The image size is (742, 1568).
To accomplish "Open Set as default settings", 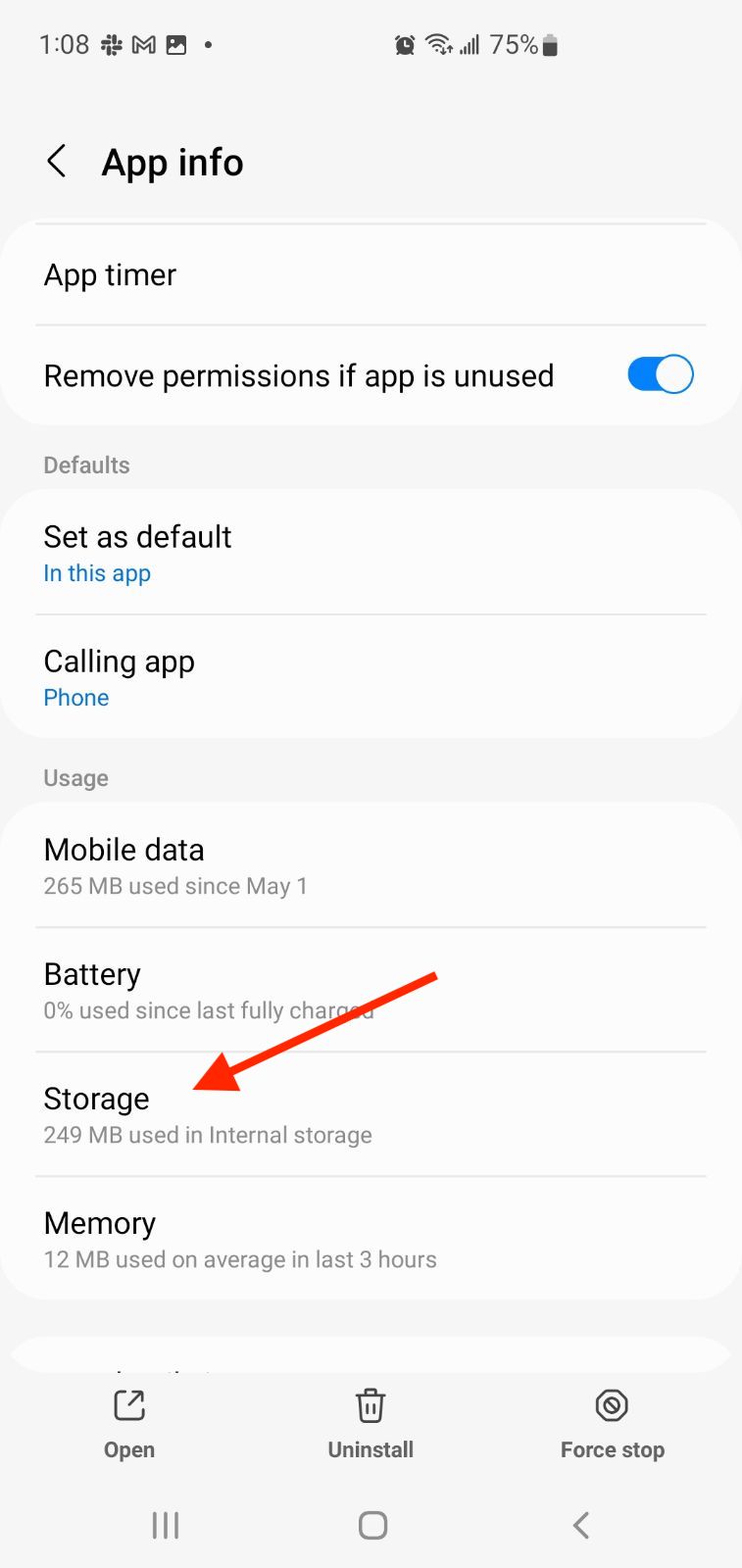I will point(371,553).
